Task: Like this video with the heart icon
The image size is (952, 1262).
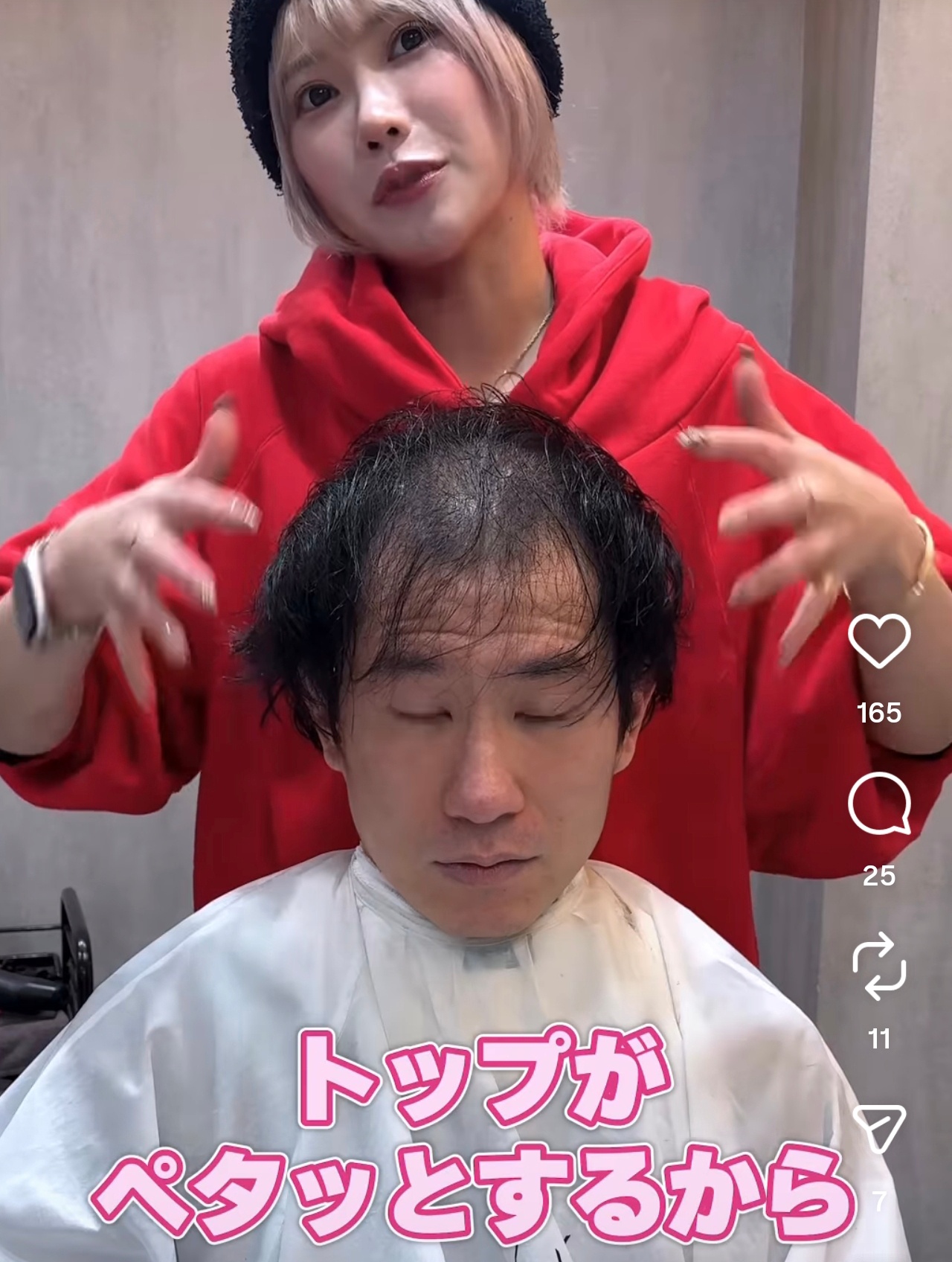Action: (x=879, y=641)
